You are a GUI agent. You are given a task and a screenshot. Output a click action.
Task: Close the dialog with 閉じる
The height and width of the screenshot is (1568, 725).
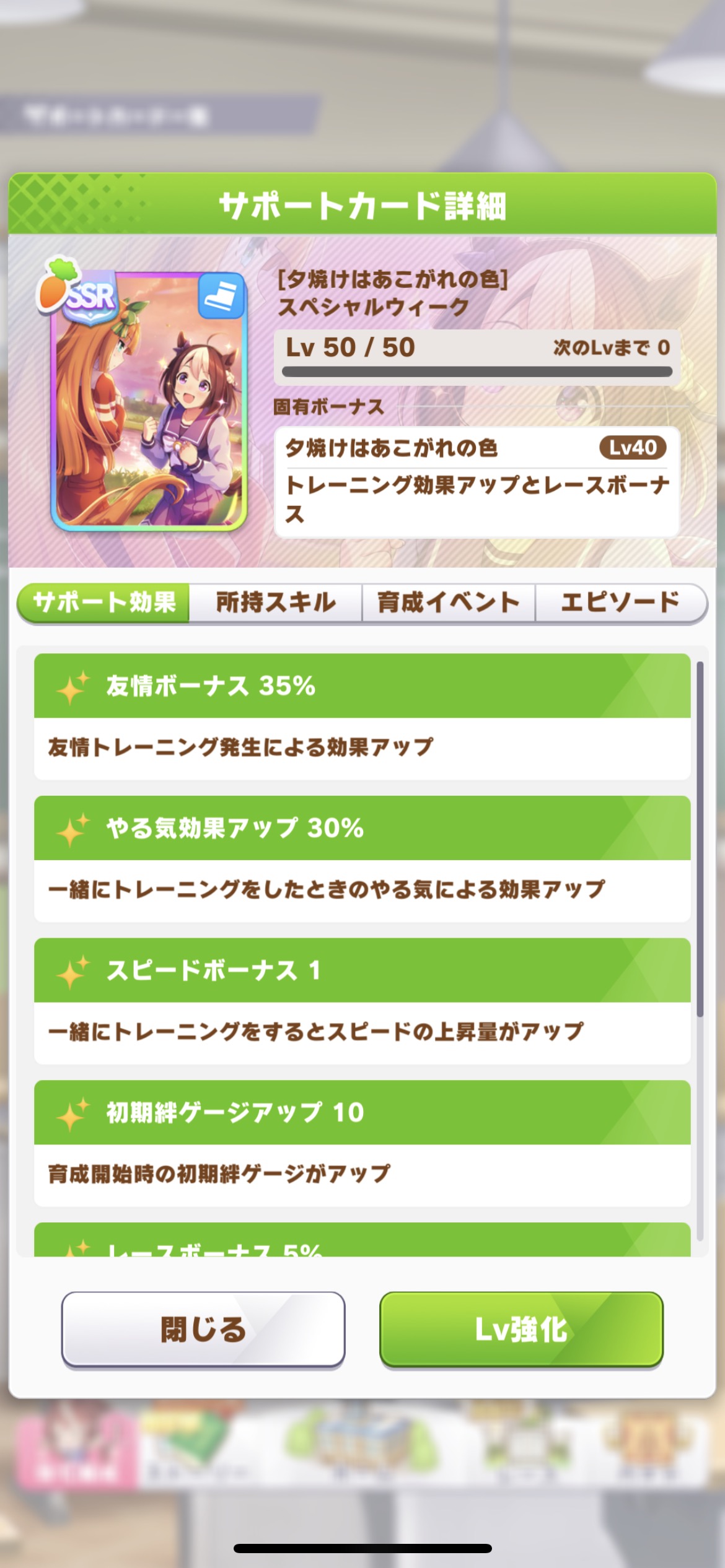pyautogui.click(x=203, y=1329)
